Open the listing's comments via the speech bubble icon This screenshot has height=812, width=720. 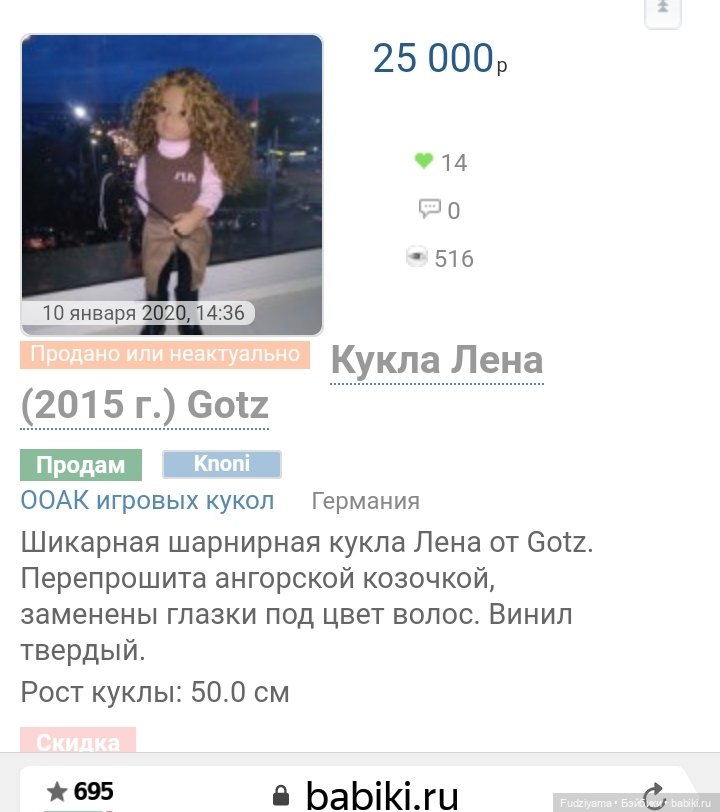coord(429,210)
